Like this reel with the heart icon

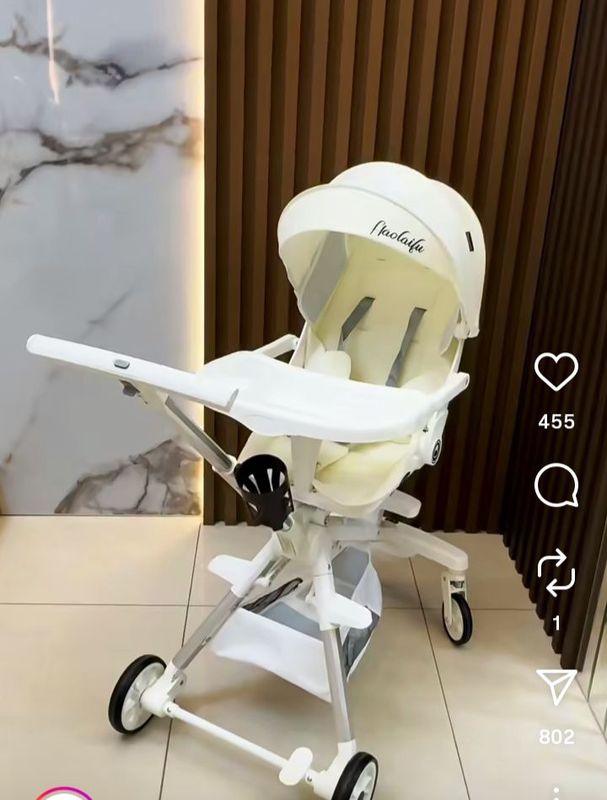click(x=556, y=372)
